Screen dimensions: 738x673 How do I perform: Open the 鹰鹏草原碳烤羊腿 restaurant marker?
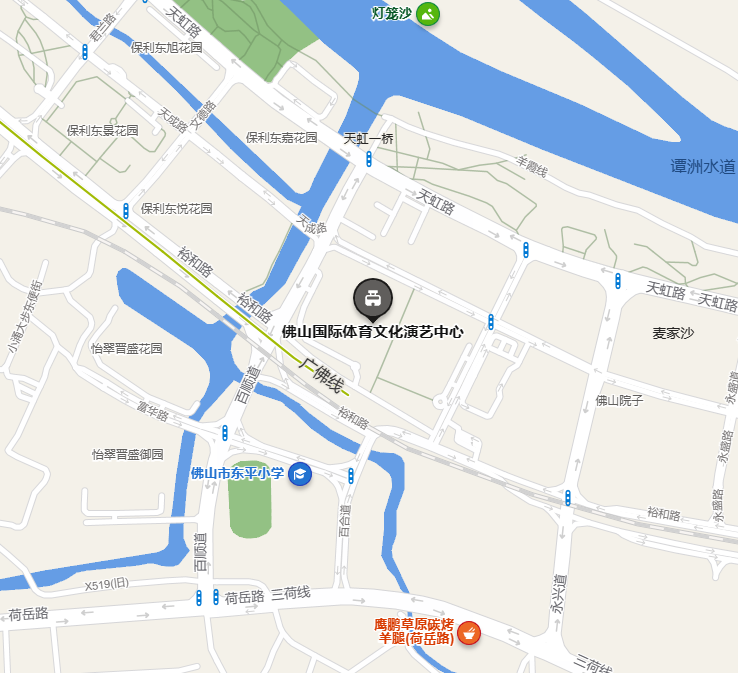tap(468, 632)
